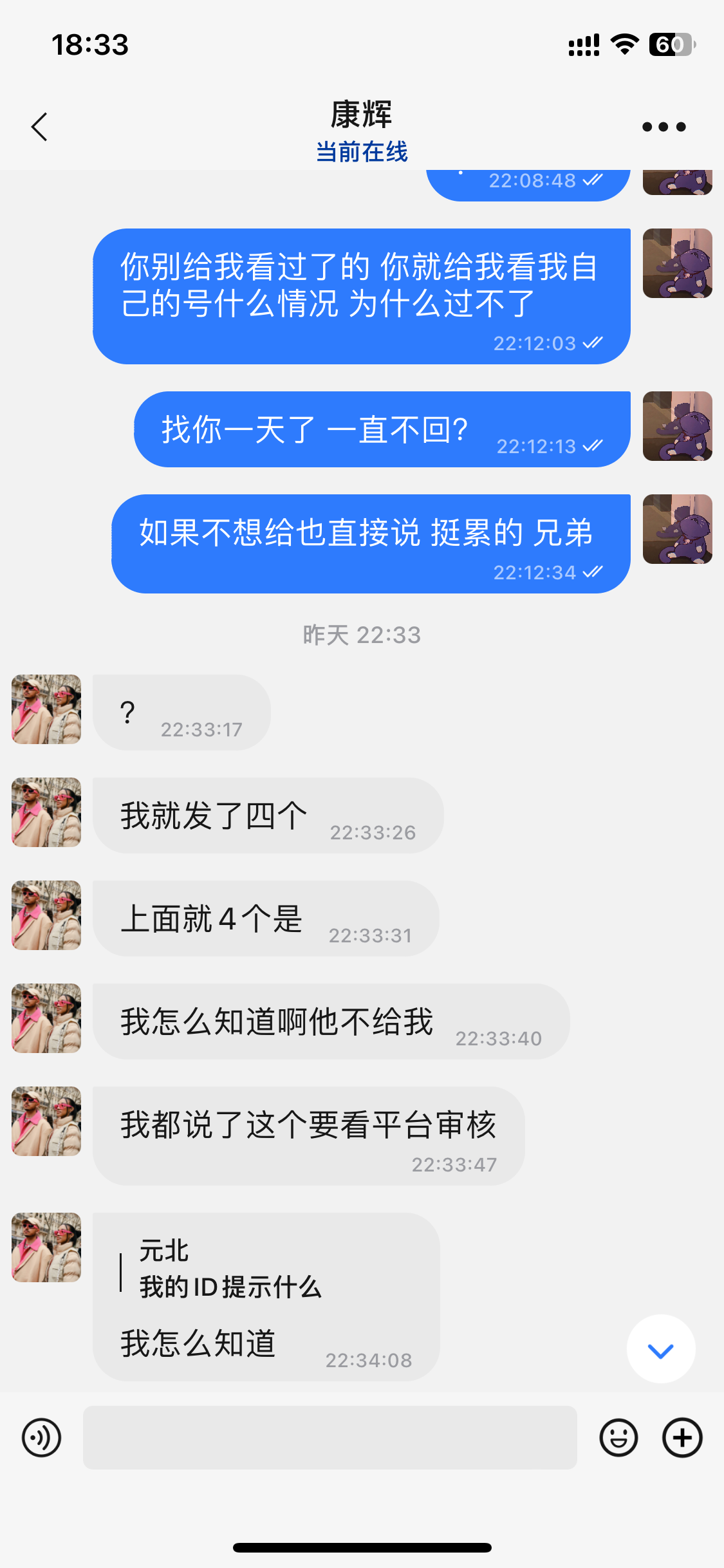The width and height of the screenshot is (724, 1568).
Task: Tap the 昨天 22:33 date divider
Action: pyautogui.click(x=362, y=635)
